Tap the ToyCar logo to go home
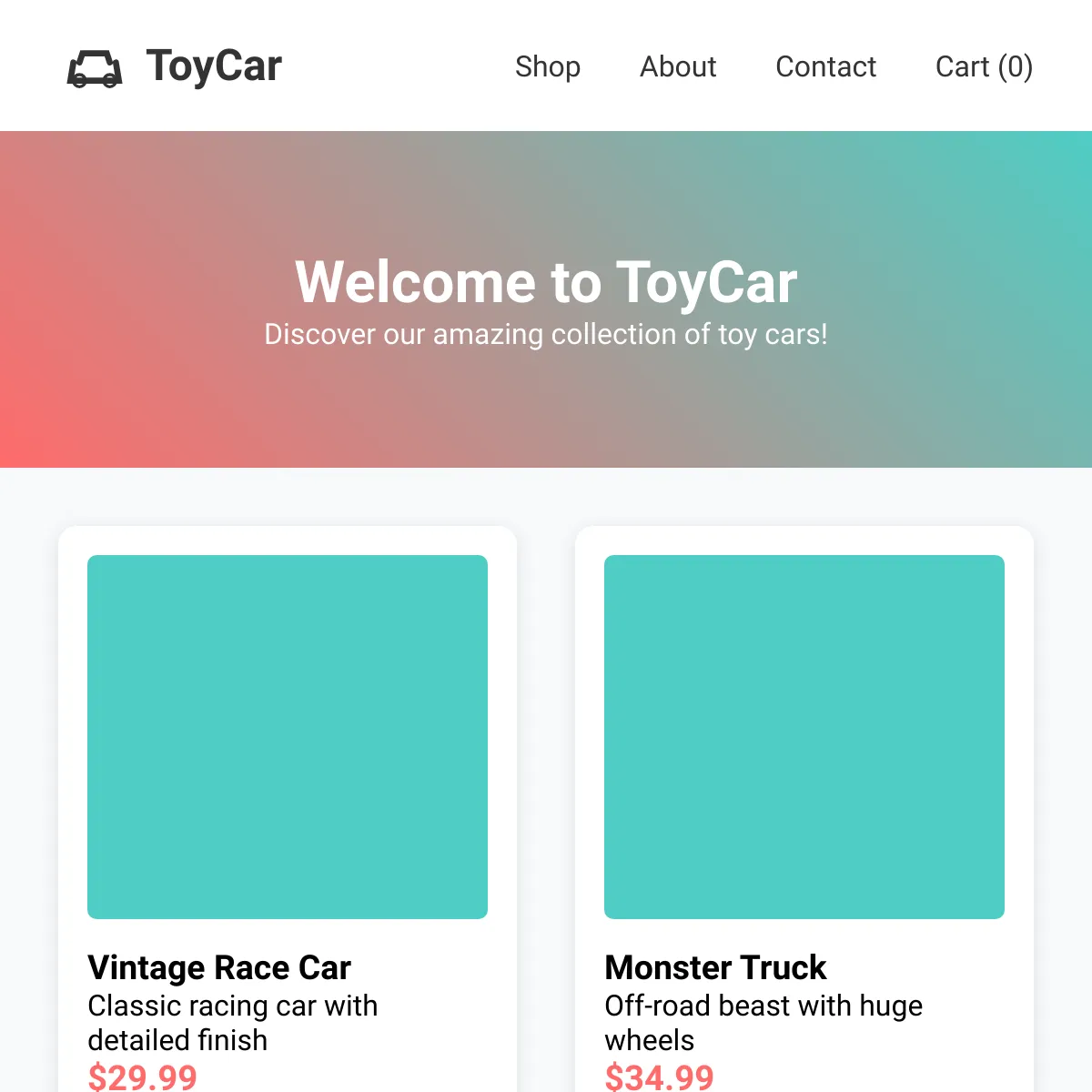1092x1092 pixels. 175,66
